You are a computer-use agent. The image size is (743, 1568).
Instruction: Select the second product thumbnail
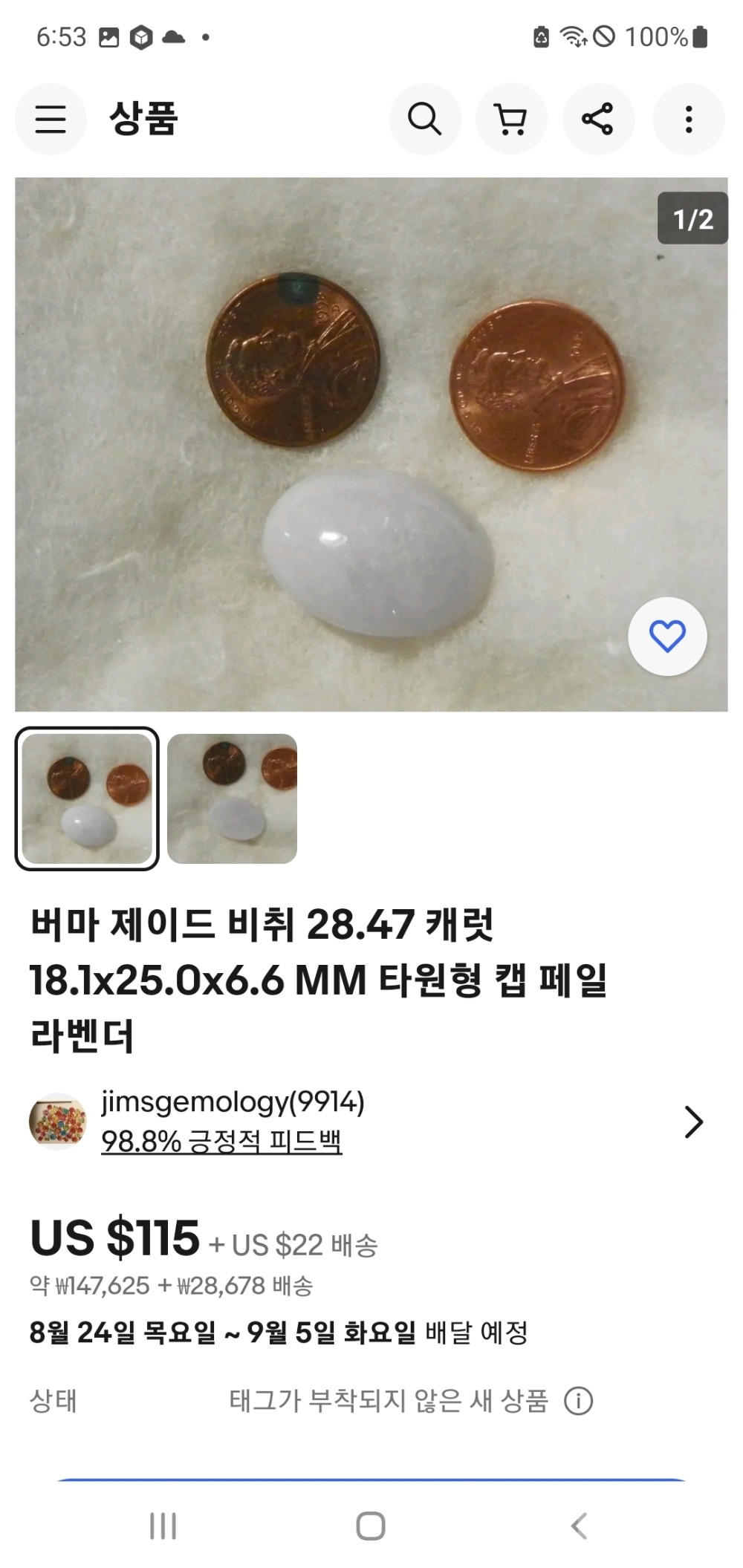pos(232,798)
